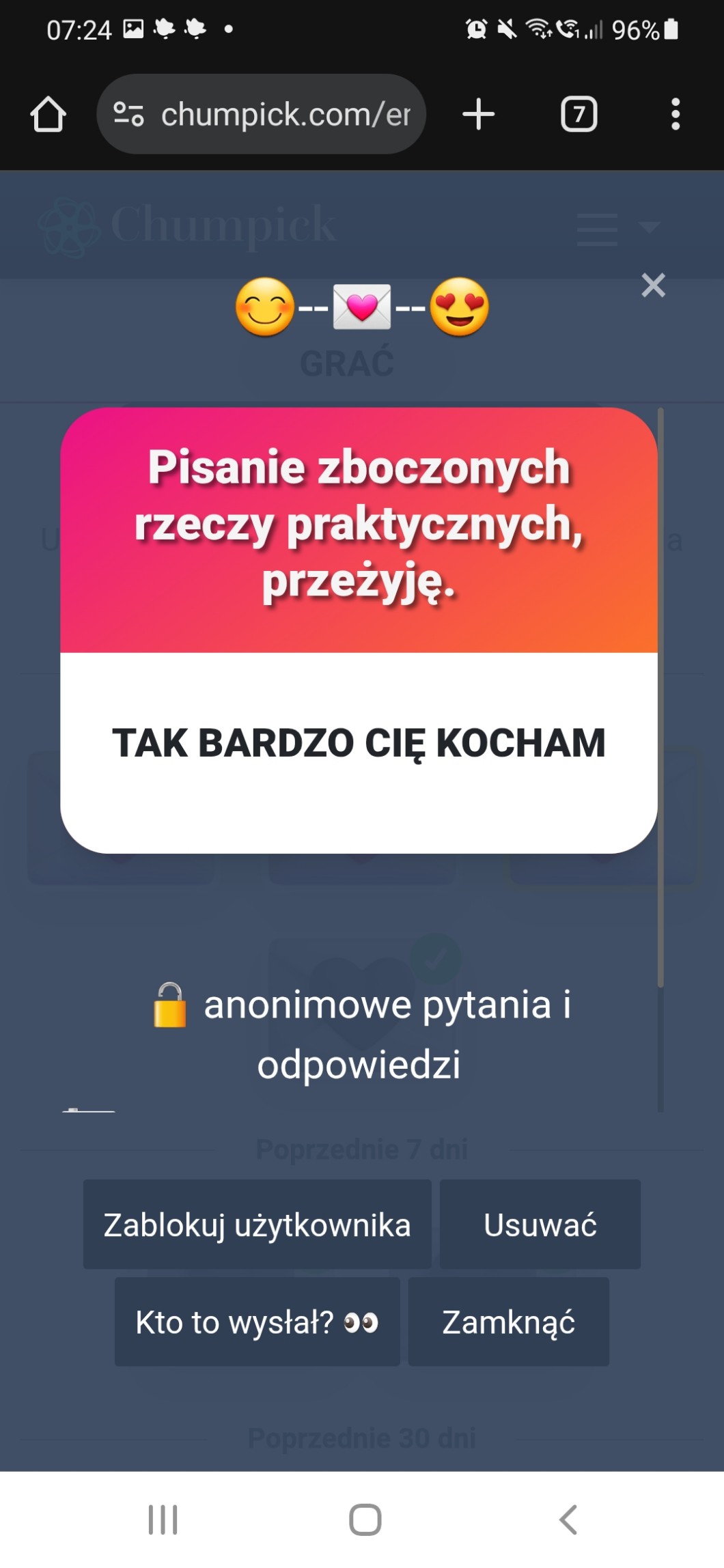724x1568 pixels.
Task: Open the browser overflow menu
Action: (675, 114)
